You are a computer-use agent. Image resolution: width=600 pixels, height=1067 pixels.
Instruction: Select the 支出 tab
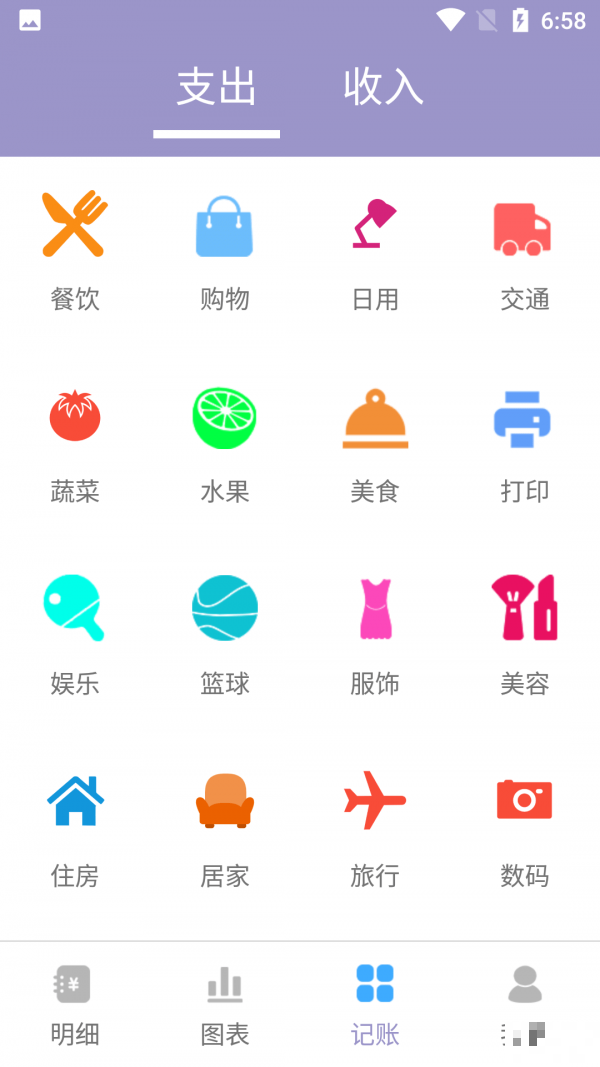[216, 87]
